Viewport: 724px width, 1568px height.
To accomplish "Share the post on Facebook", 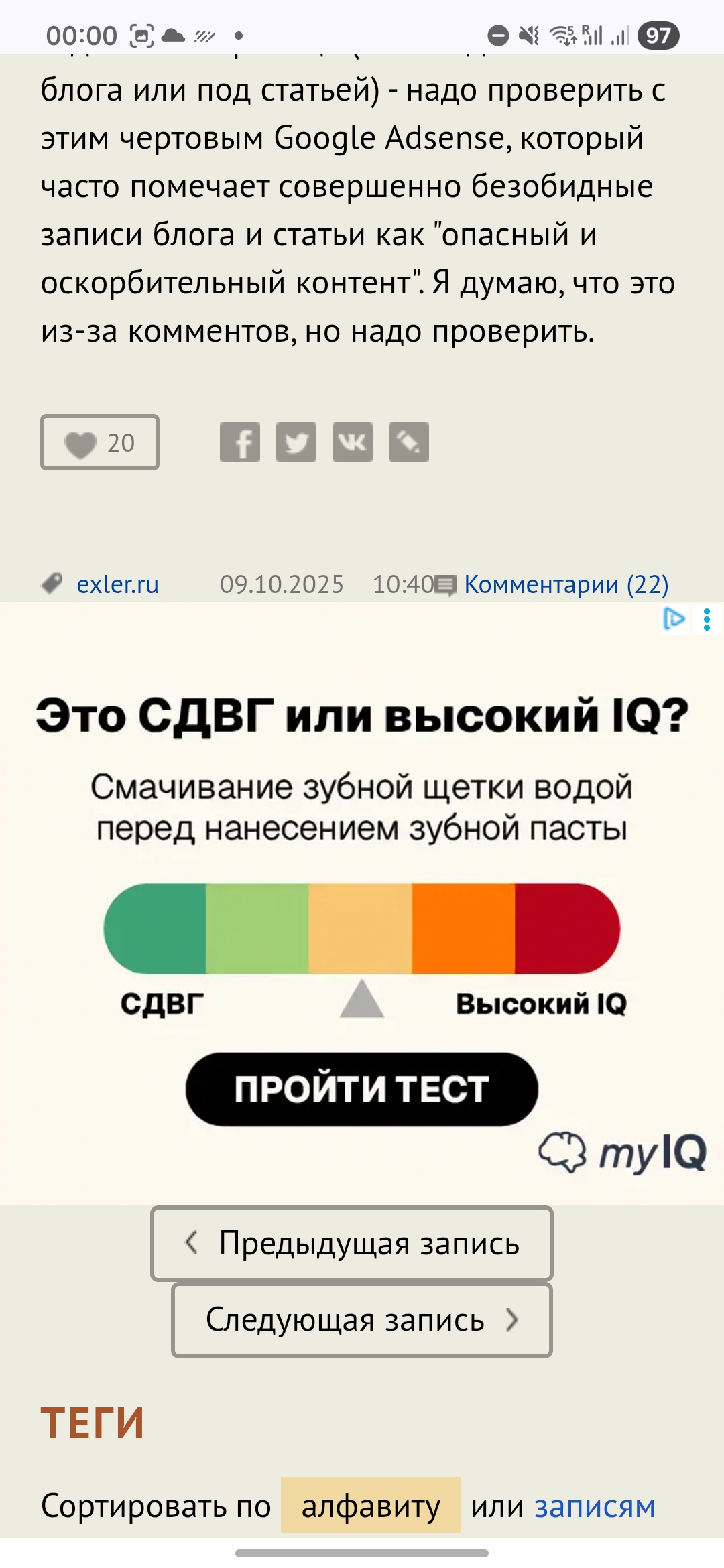I will click(240, 442).
